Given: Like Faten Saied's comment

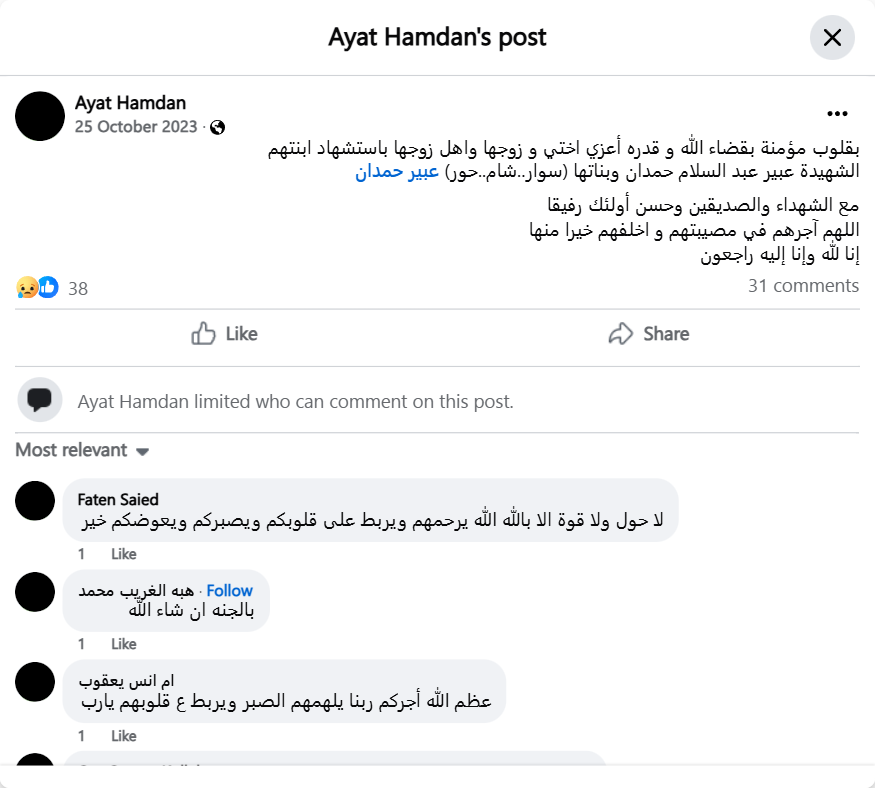Looking at the screenshot, I should point(123,553).
